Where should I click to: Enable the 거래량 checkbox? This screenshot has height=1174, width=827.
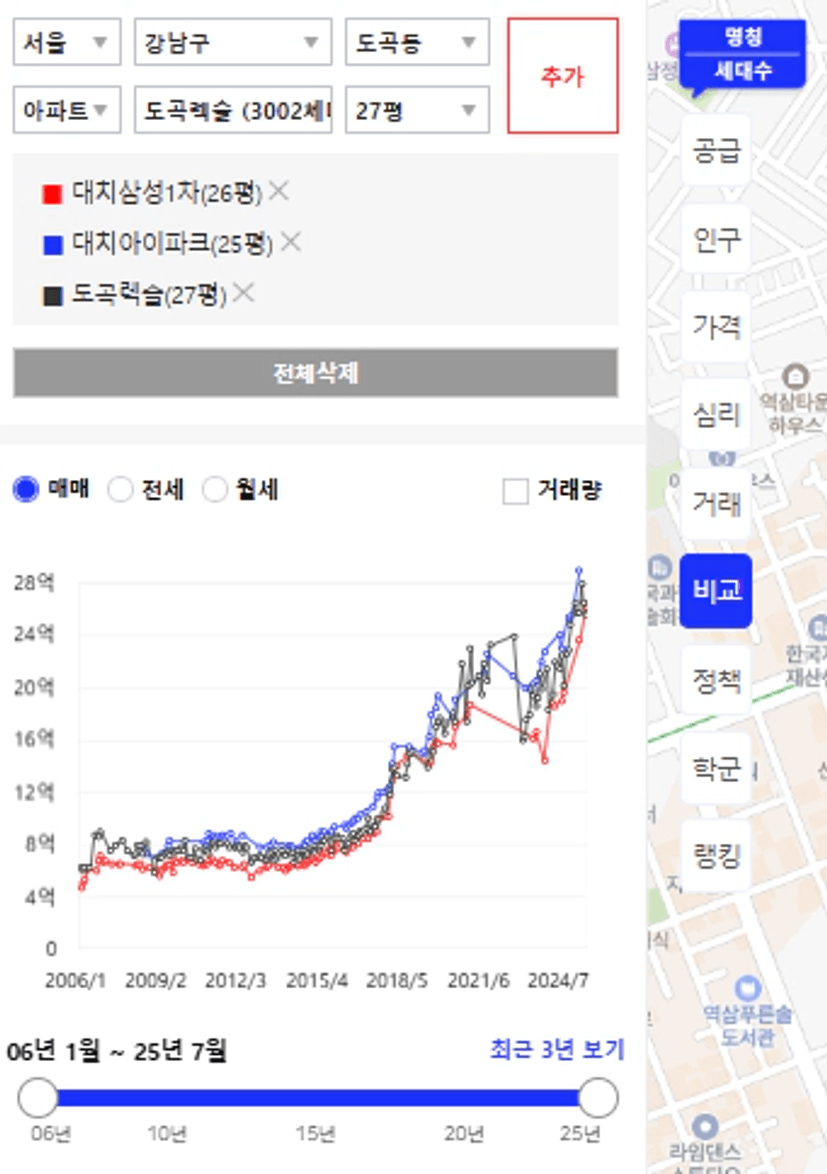(x=516, y=491)
